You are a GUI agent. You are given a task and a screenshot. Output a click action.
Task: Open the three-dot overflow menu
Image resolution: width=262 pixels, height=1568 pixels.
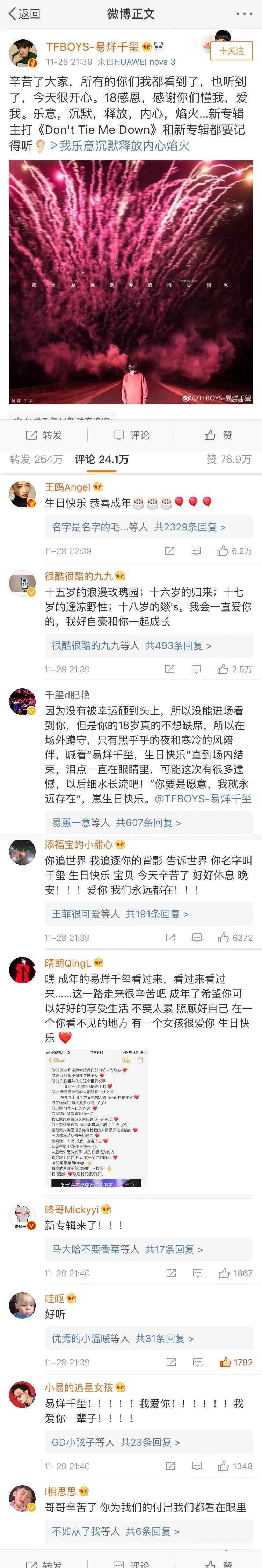(x=246, y=13)
